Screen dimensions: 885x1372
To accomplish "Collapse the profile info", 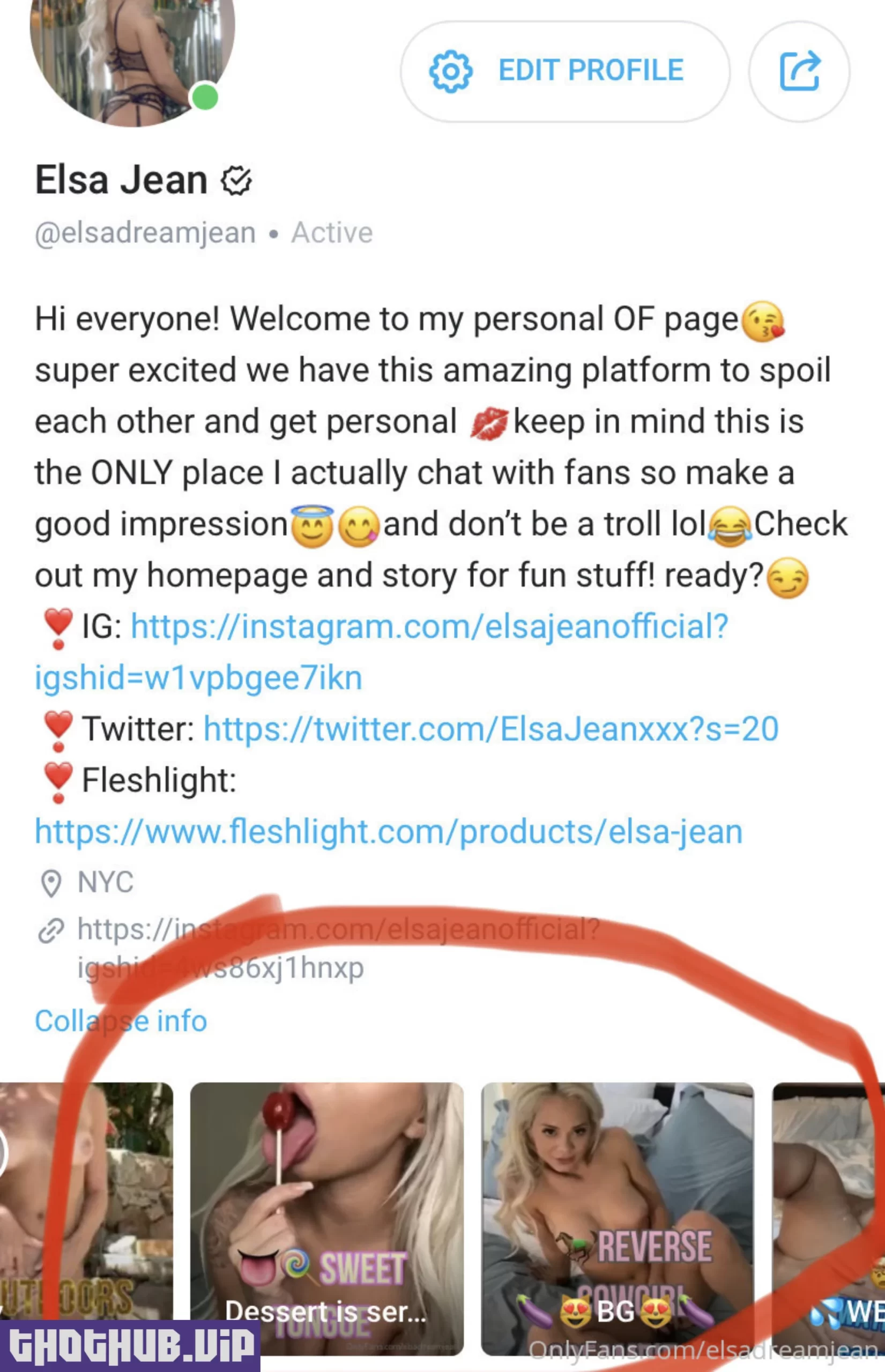I will [121, 1021].
